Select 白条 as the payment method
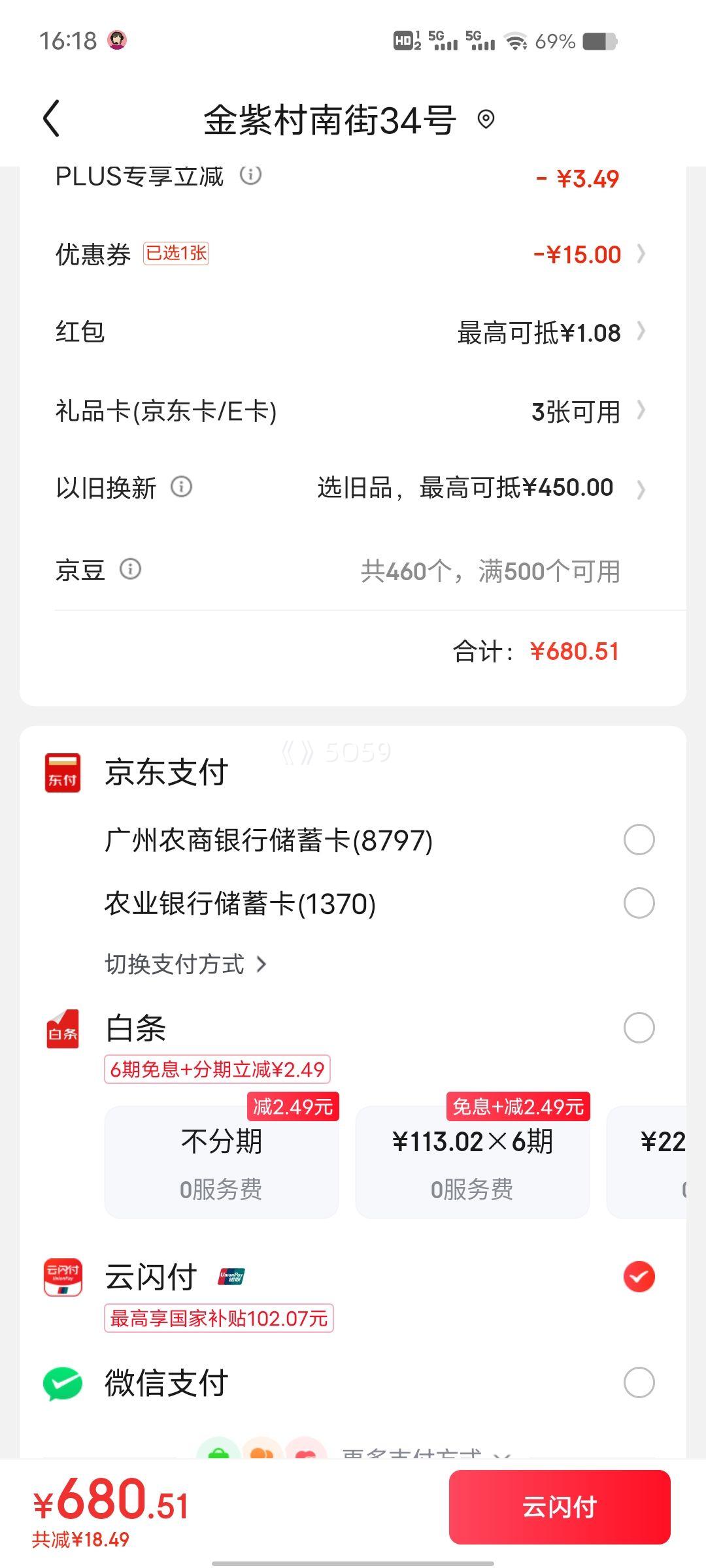Image resolution: width=706 pixels, height=1568 pixels. click(x=639, y=1028)
